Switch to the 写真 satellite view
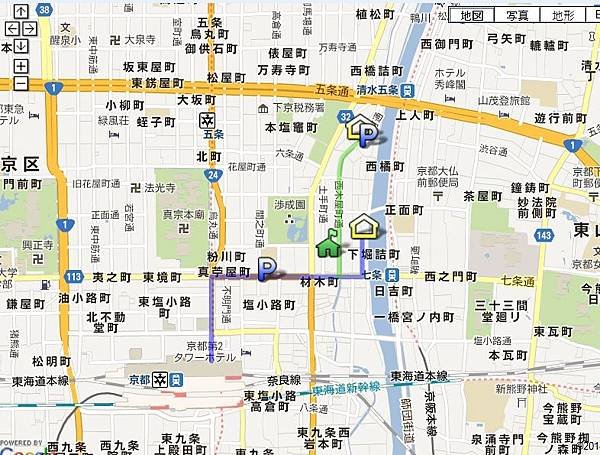The height and width of the screenshot is (455, 600). [x=517, y=16]
